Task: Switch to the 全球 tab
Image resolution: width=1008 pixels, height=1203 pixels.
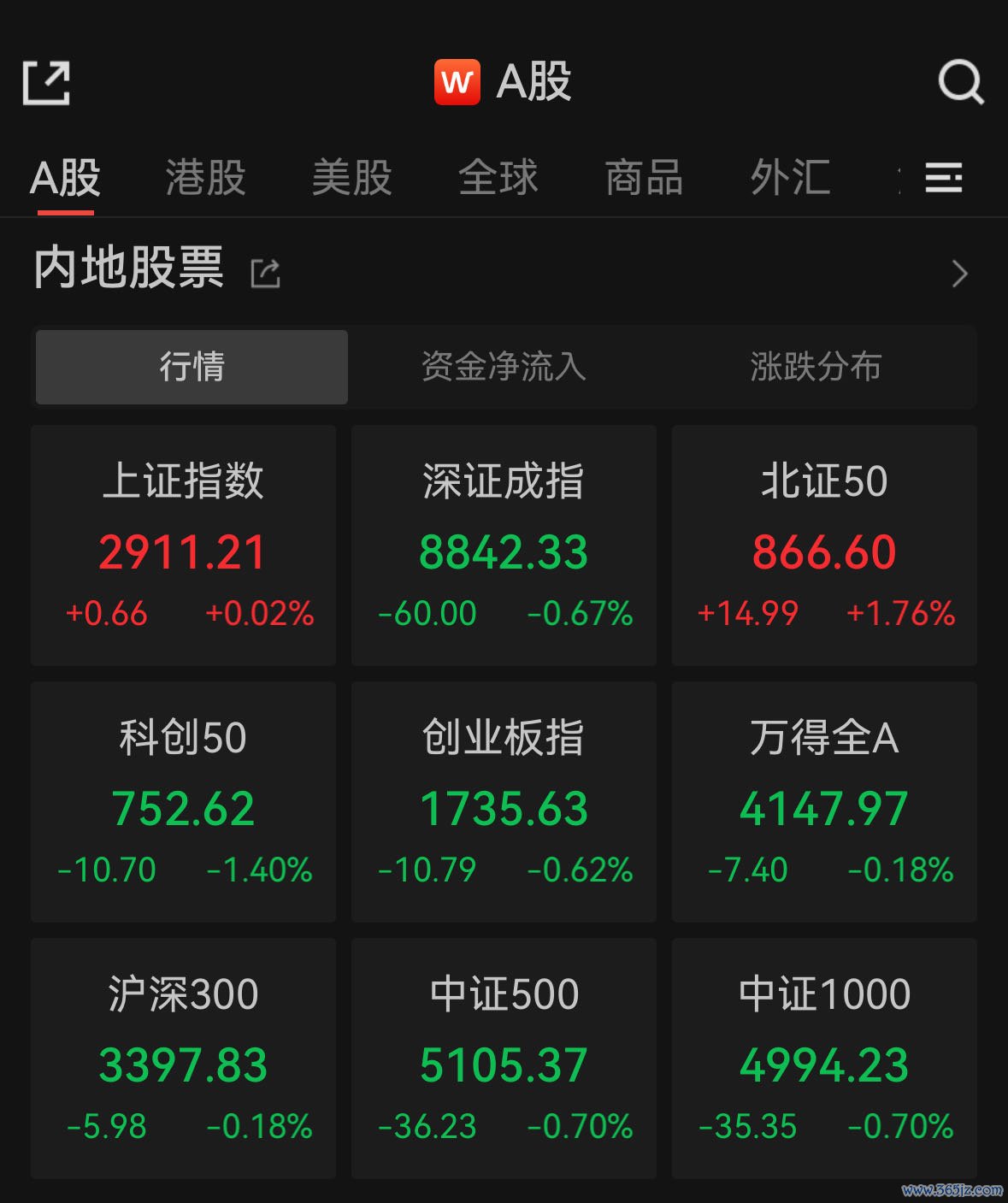Action: 498,178
